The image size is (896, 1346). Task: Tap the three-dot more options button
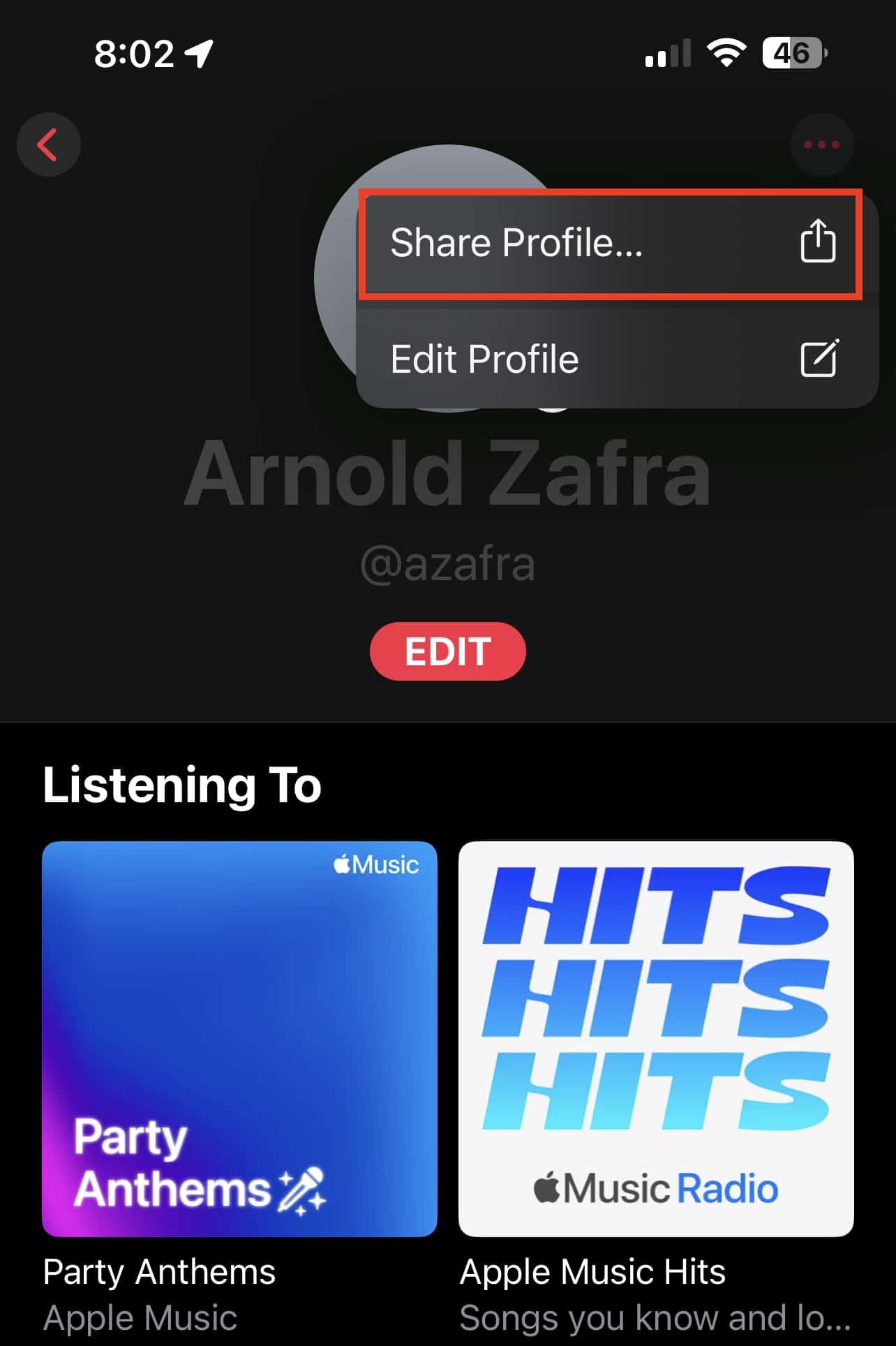tap(821, 145)
